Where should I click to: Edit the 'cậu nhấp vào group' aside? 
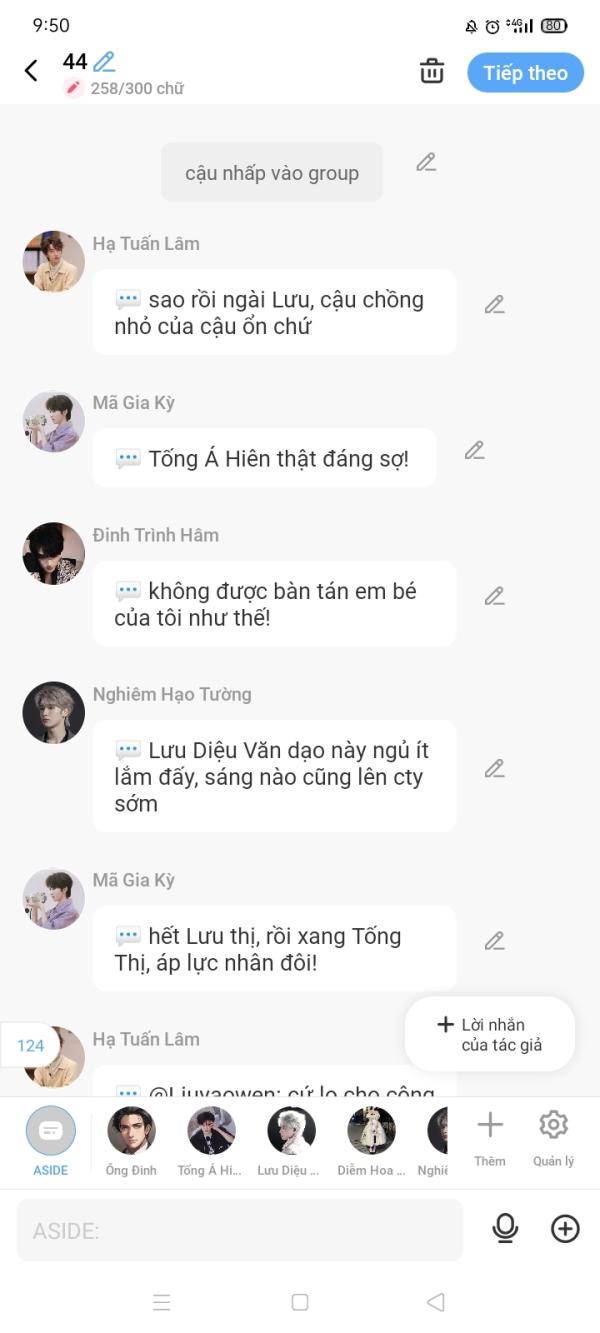[x=427, y=162]
